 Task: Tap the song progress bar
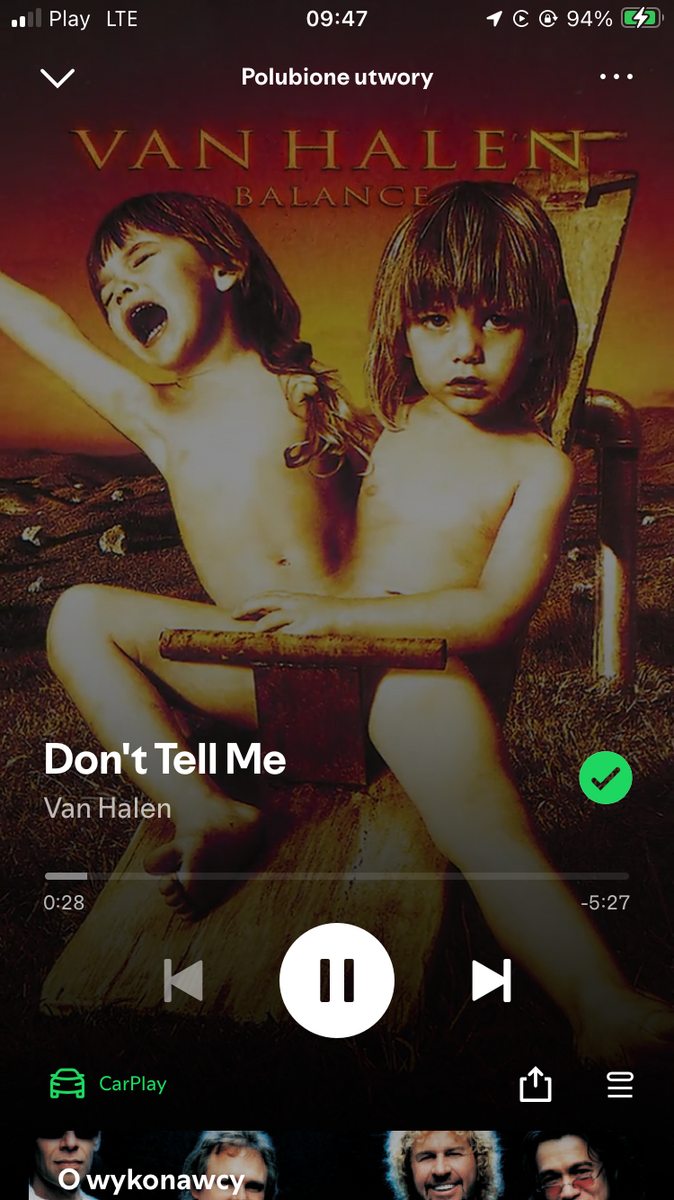tap(337, 876)
